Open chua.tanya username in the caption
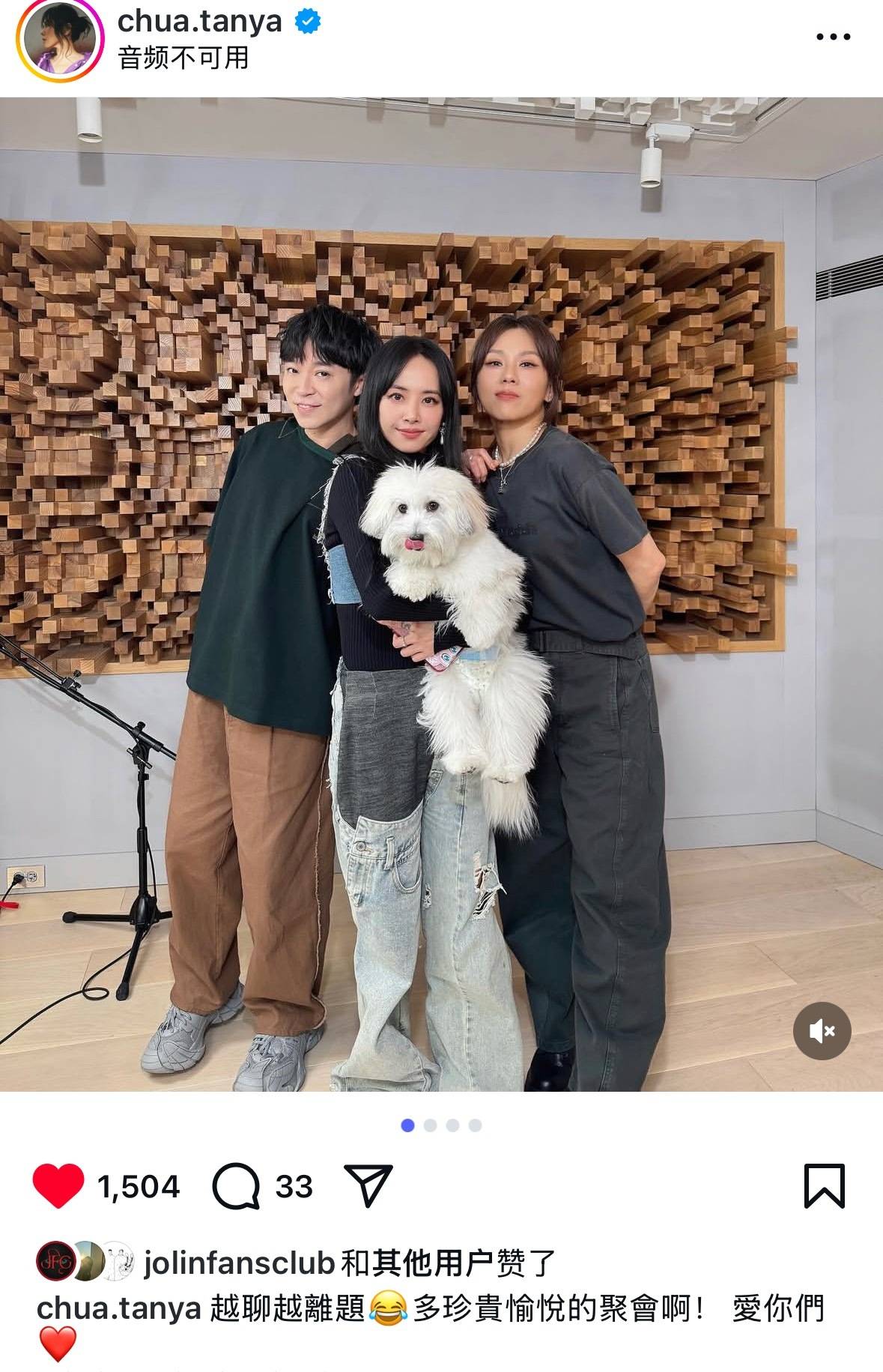This screenshot has height=1372, width=883. tap(118, 1308)
